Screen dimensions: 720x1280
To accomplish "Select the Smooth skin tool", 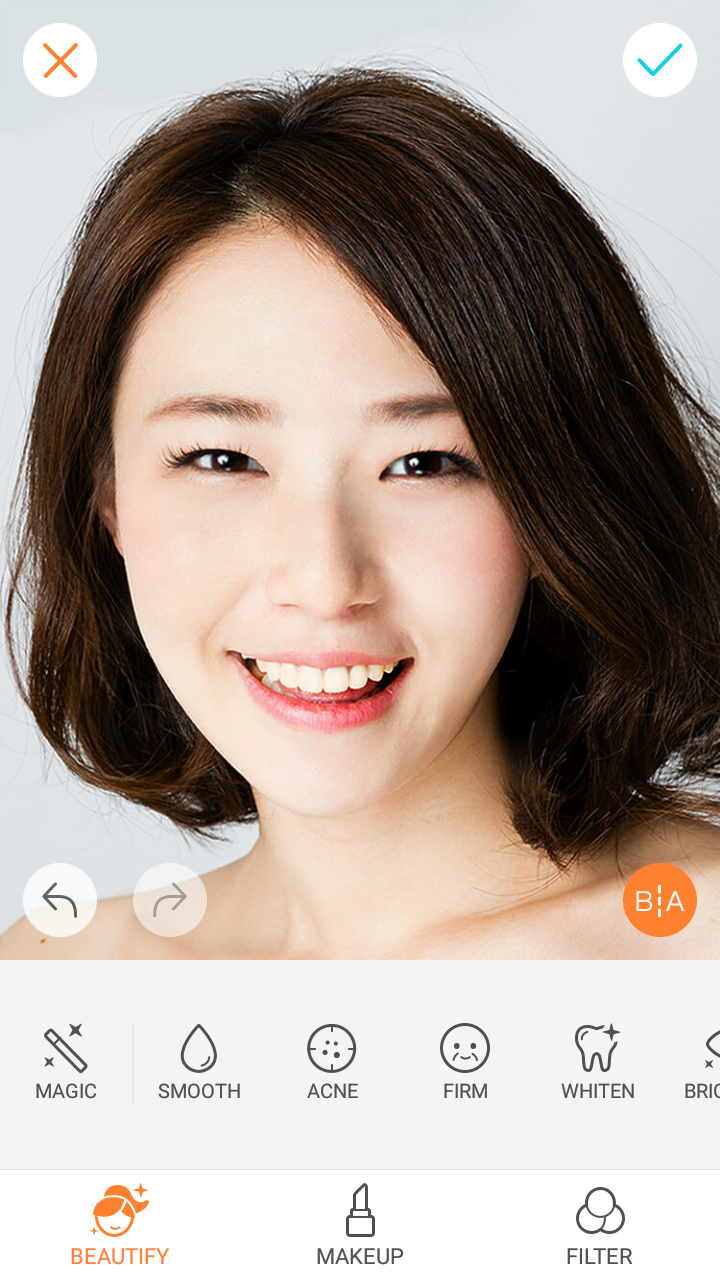I will pyautogui.click(x=199, y=1062).
